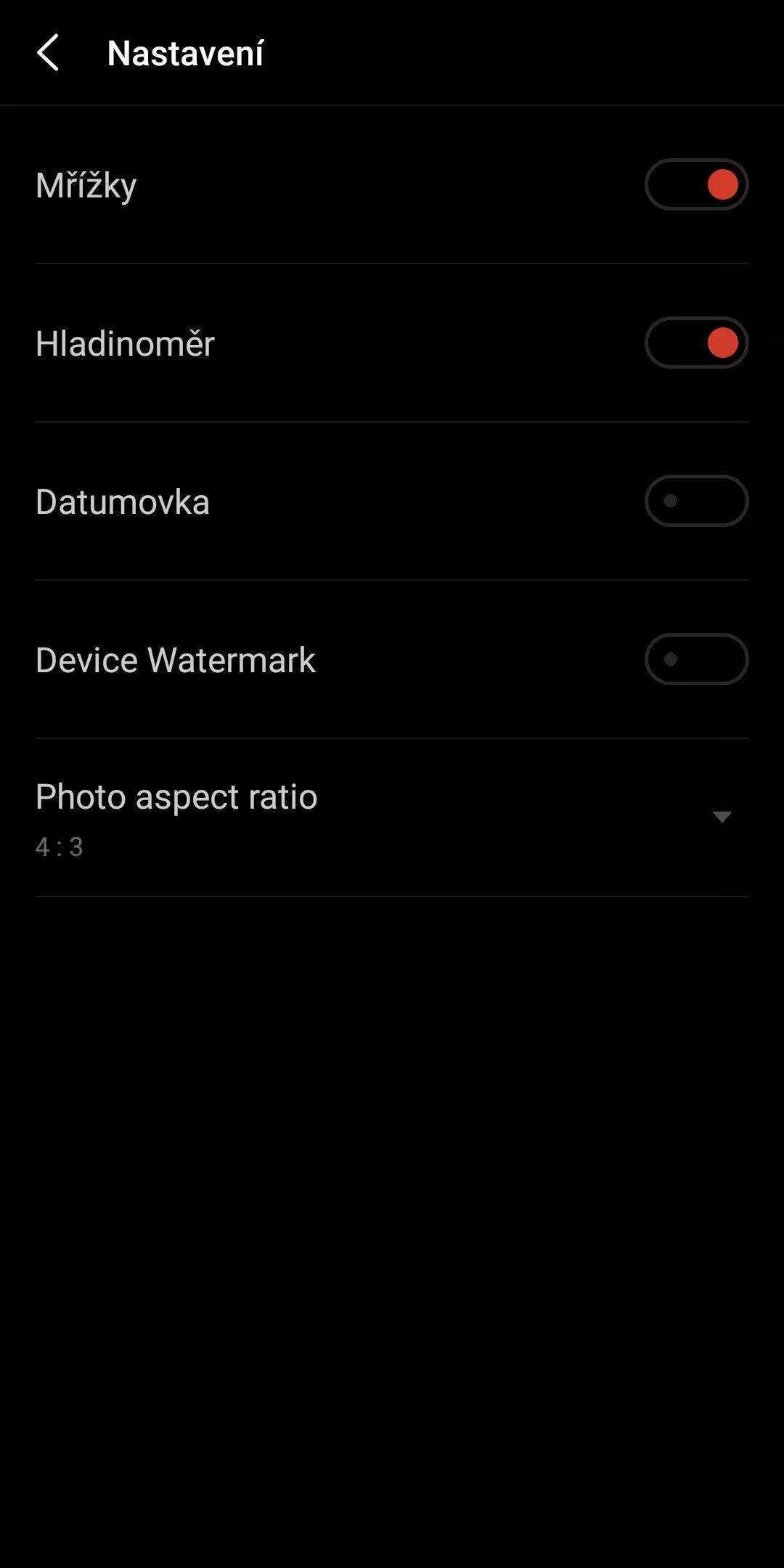Turn on Device Watermark

click(696, 659)
